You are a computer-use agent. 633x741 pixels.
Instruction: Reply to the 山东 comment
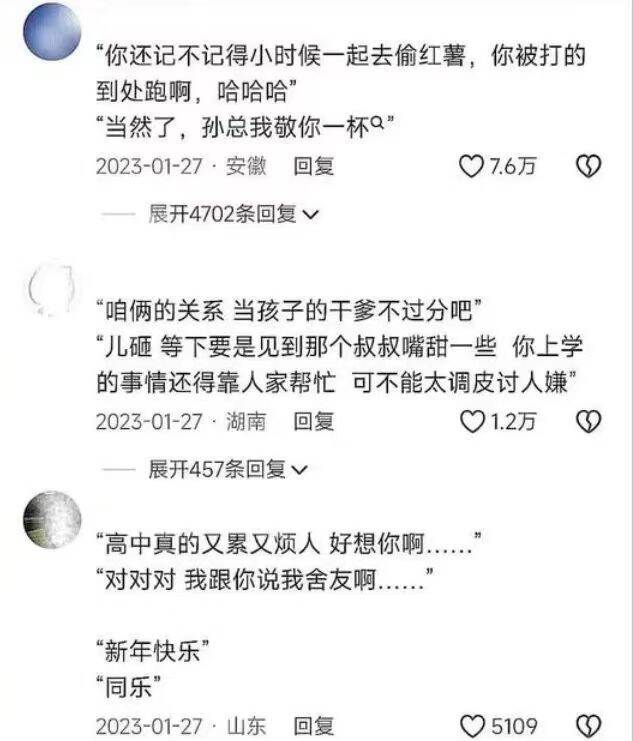[313, 725]
